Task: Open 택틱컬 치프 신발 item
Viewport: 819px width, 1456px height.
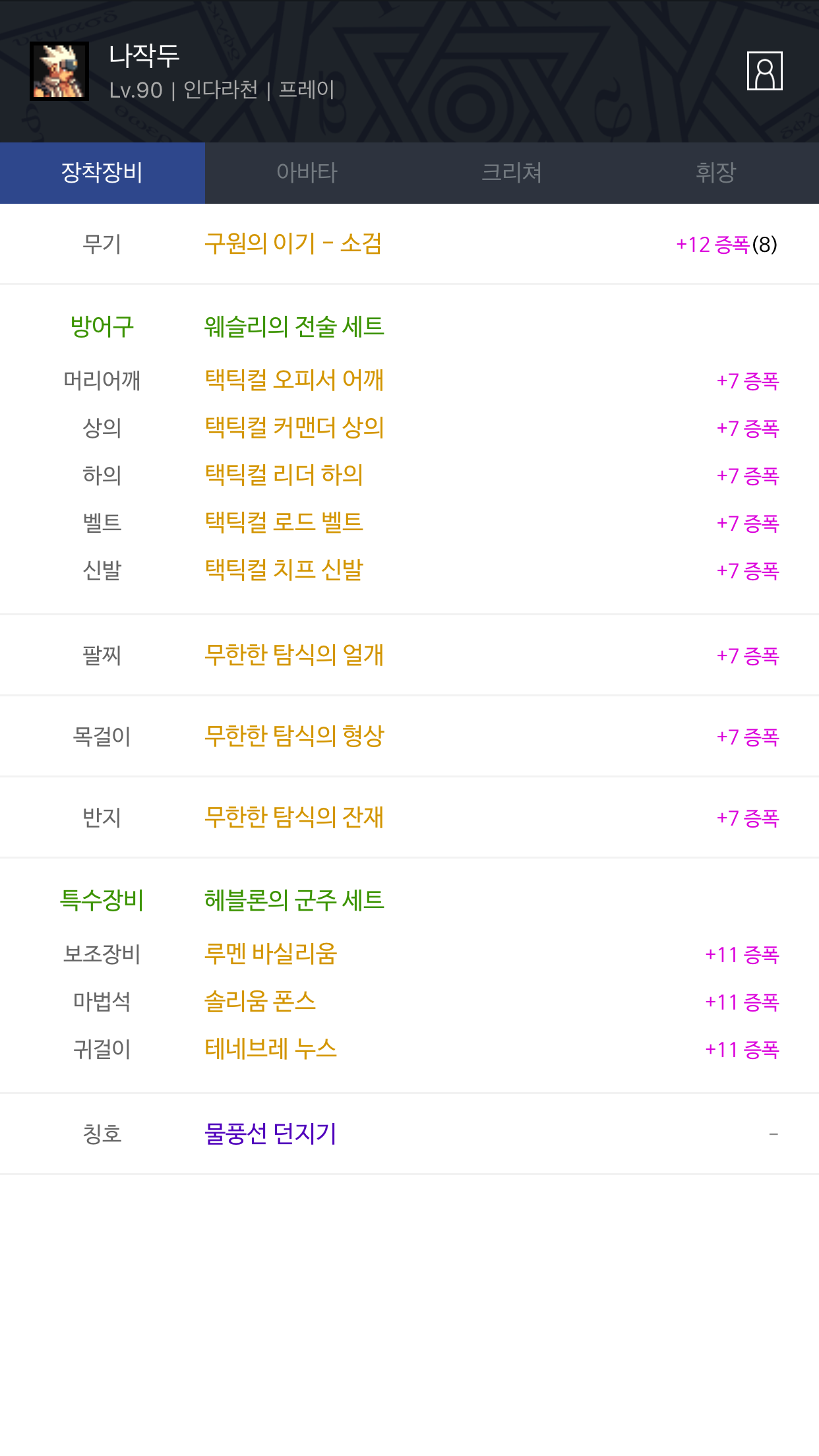Action: point(284,570)
